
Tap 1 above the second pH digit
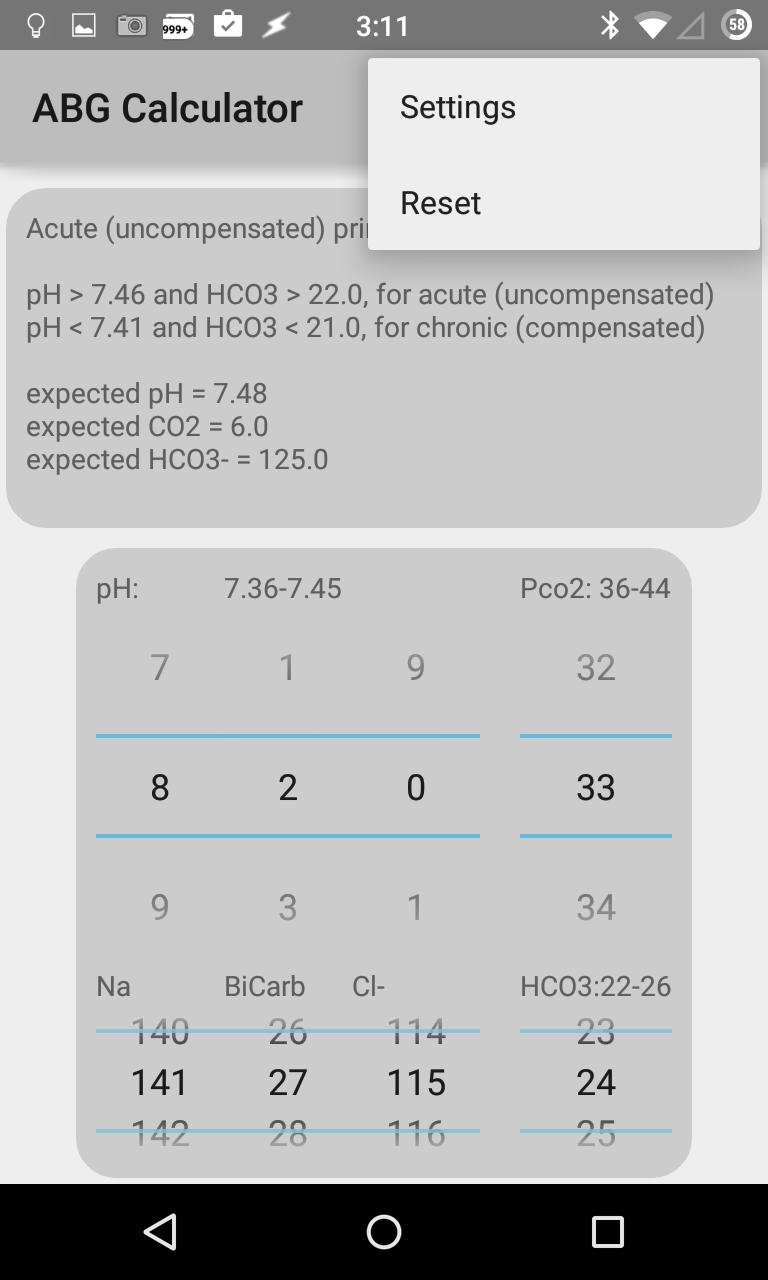[288, 667]
